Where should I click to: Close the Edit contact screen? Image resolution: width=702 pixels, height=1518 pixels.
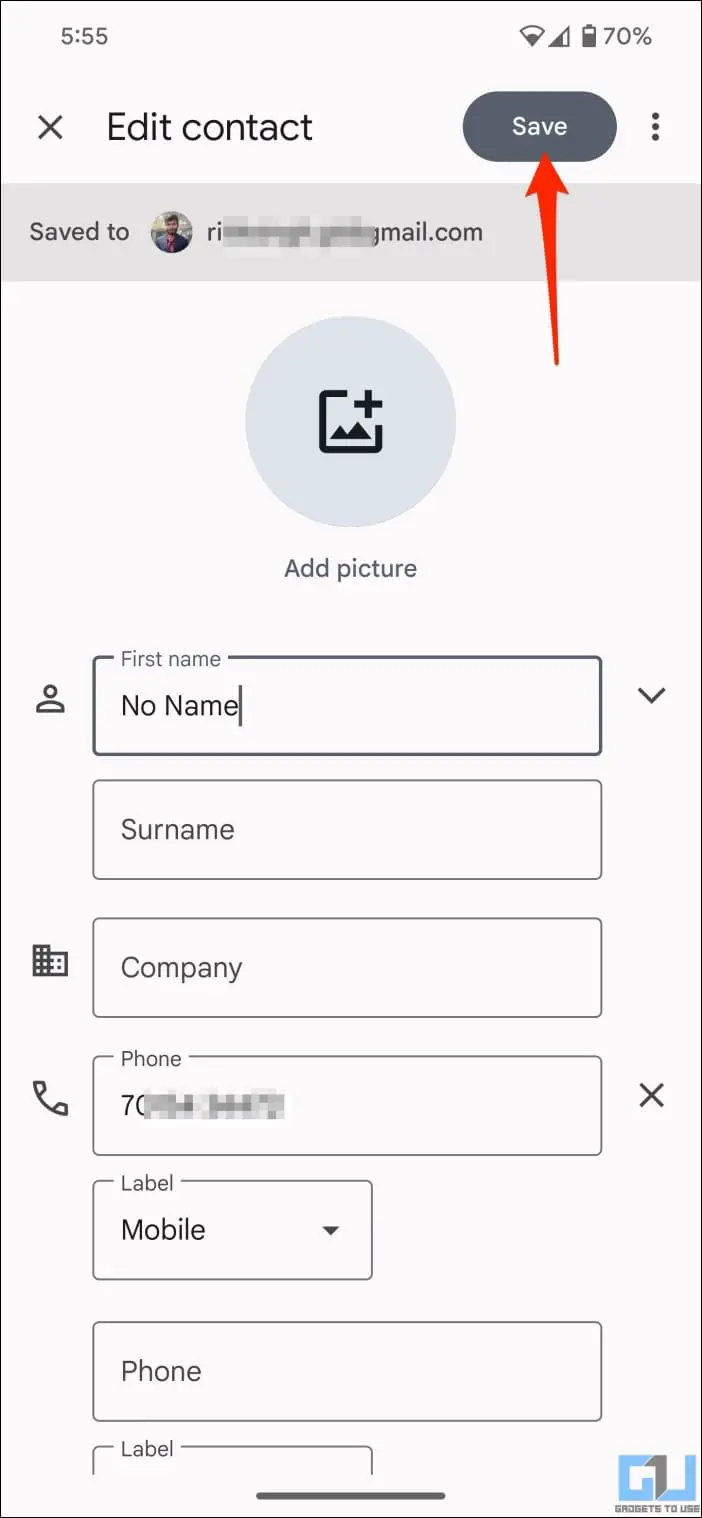click(x=50, y=127)
